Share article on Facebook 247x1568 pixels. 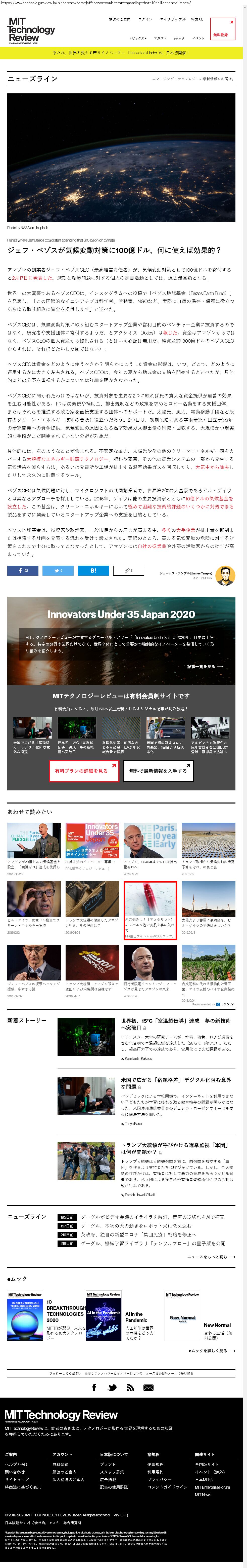pos(22,570)
